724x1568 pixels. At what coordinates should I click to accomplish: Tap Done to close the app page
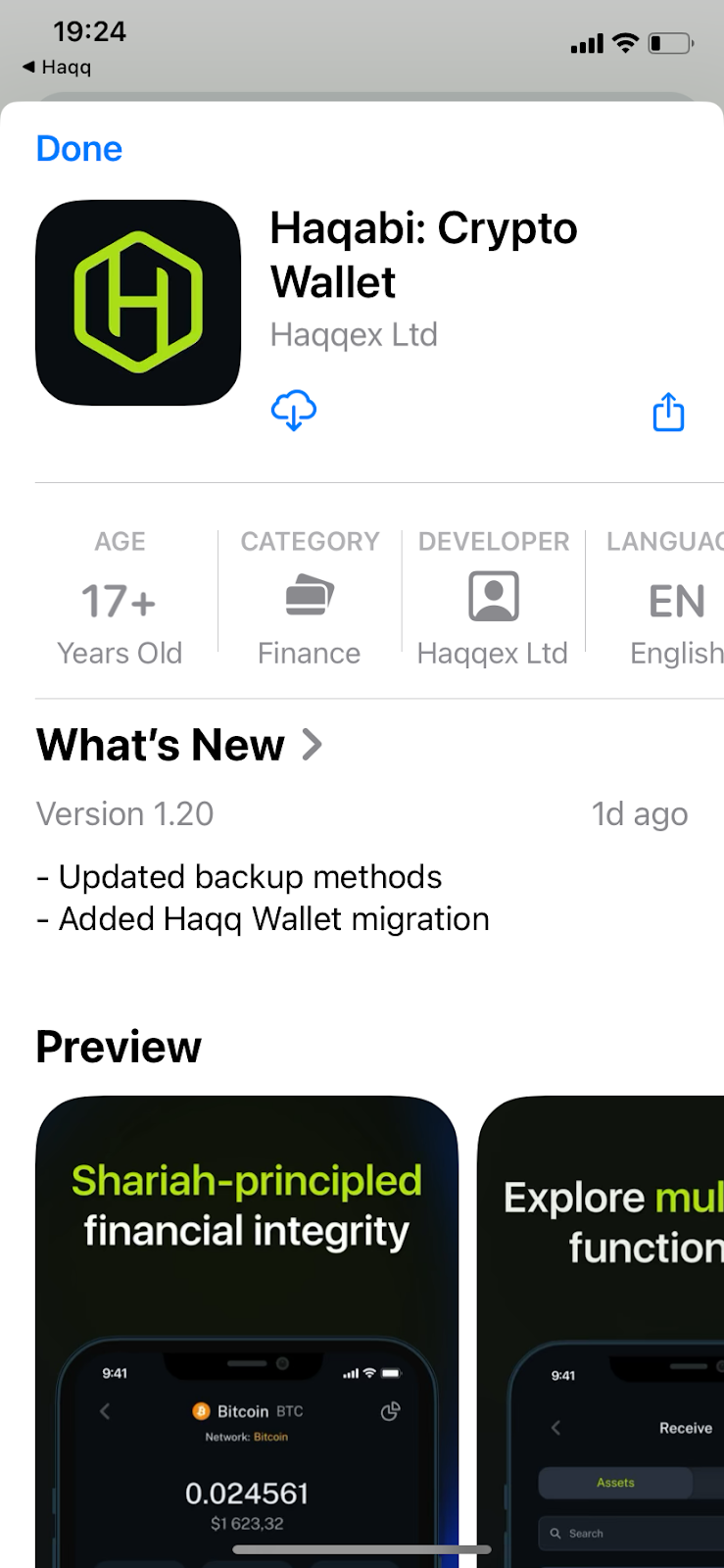[79, 149]
